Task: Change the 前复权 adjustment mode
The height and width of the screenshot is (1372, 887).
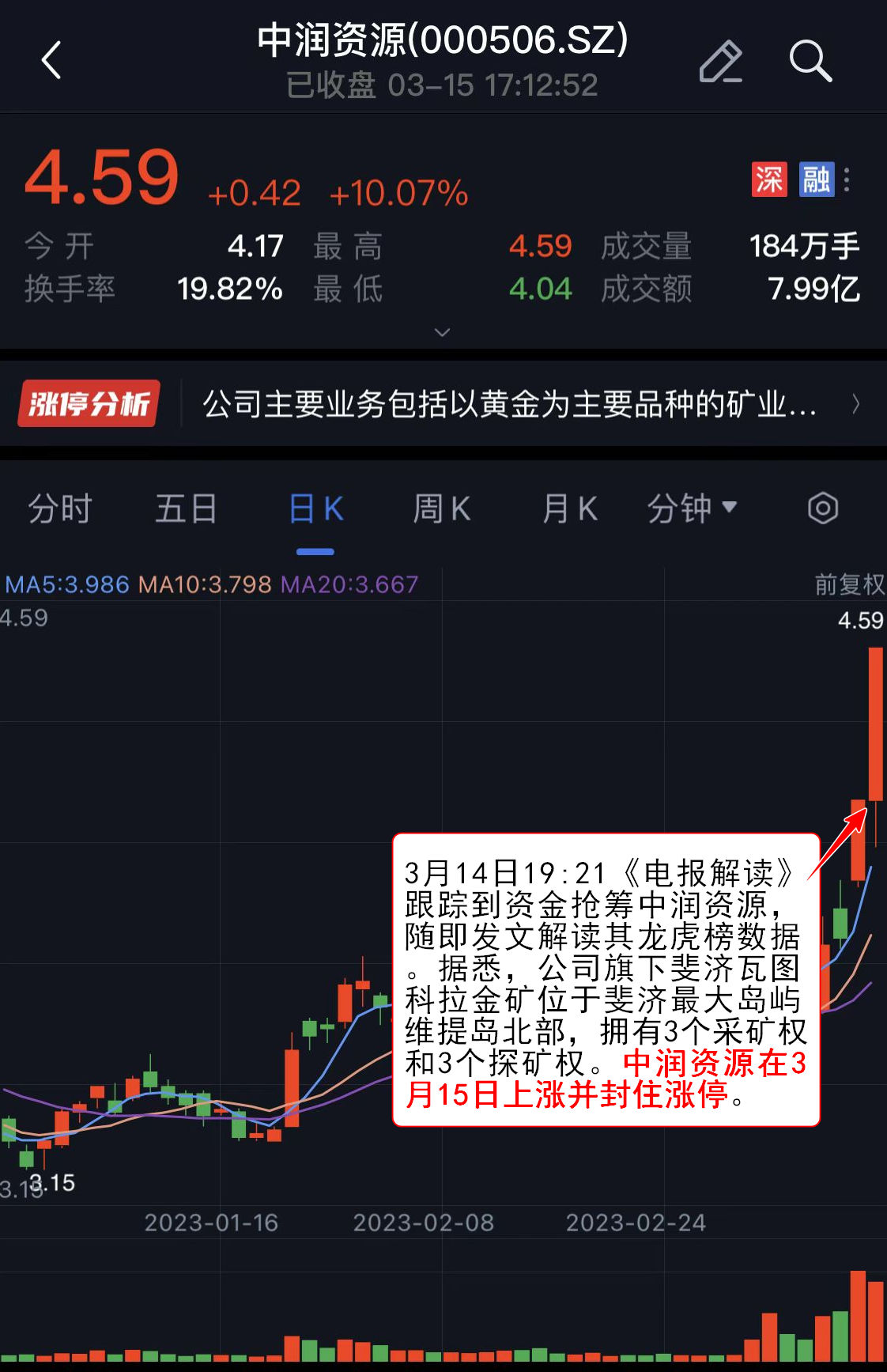Action: [849, 584]
